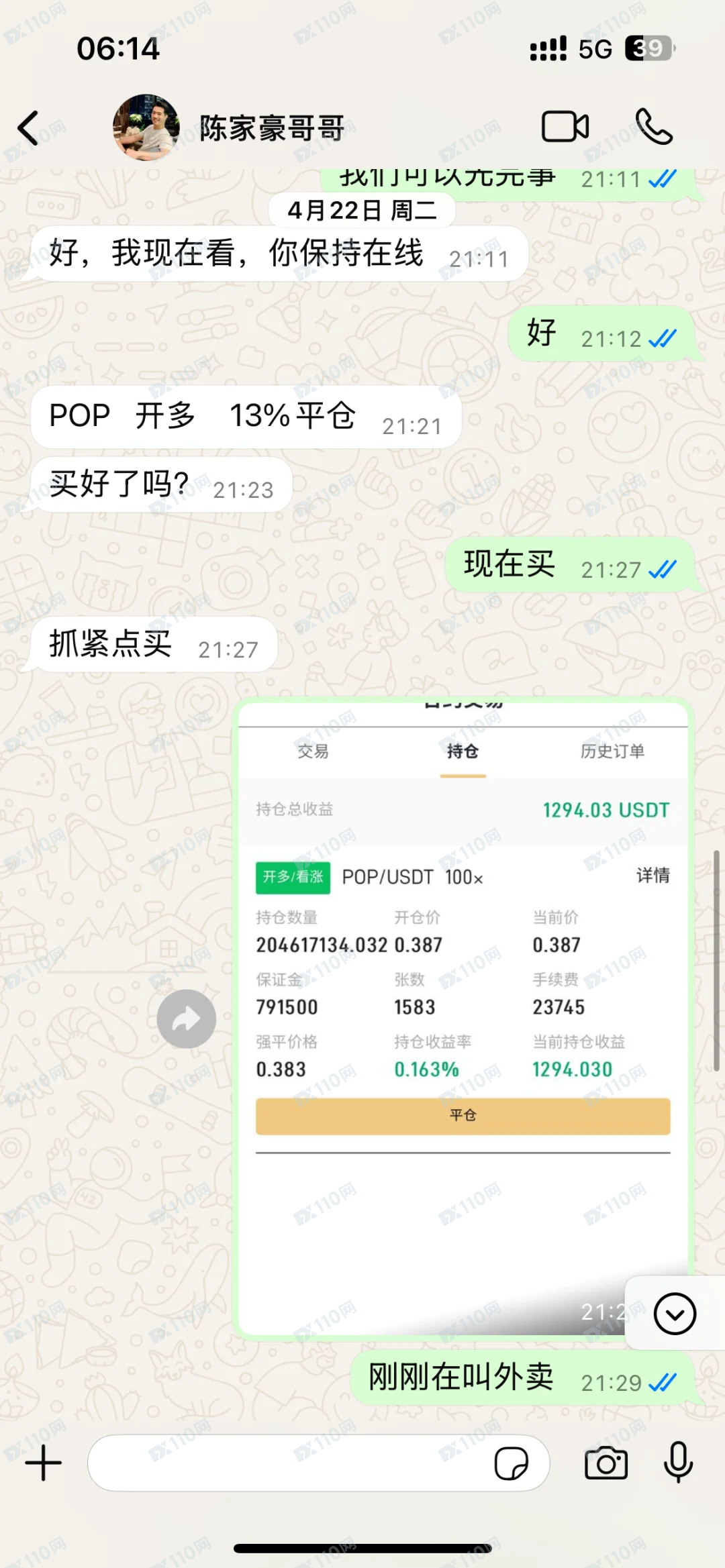Go back to the chat list
This screenshot has height=1568, width=725.
point(28,127)
